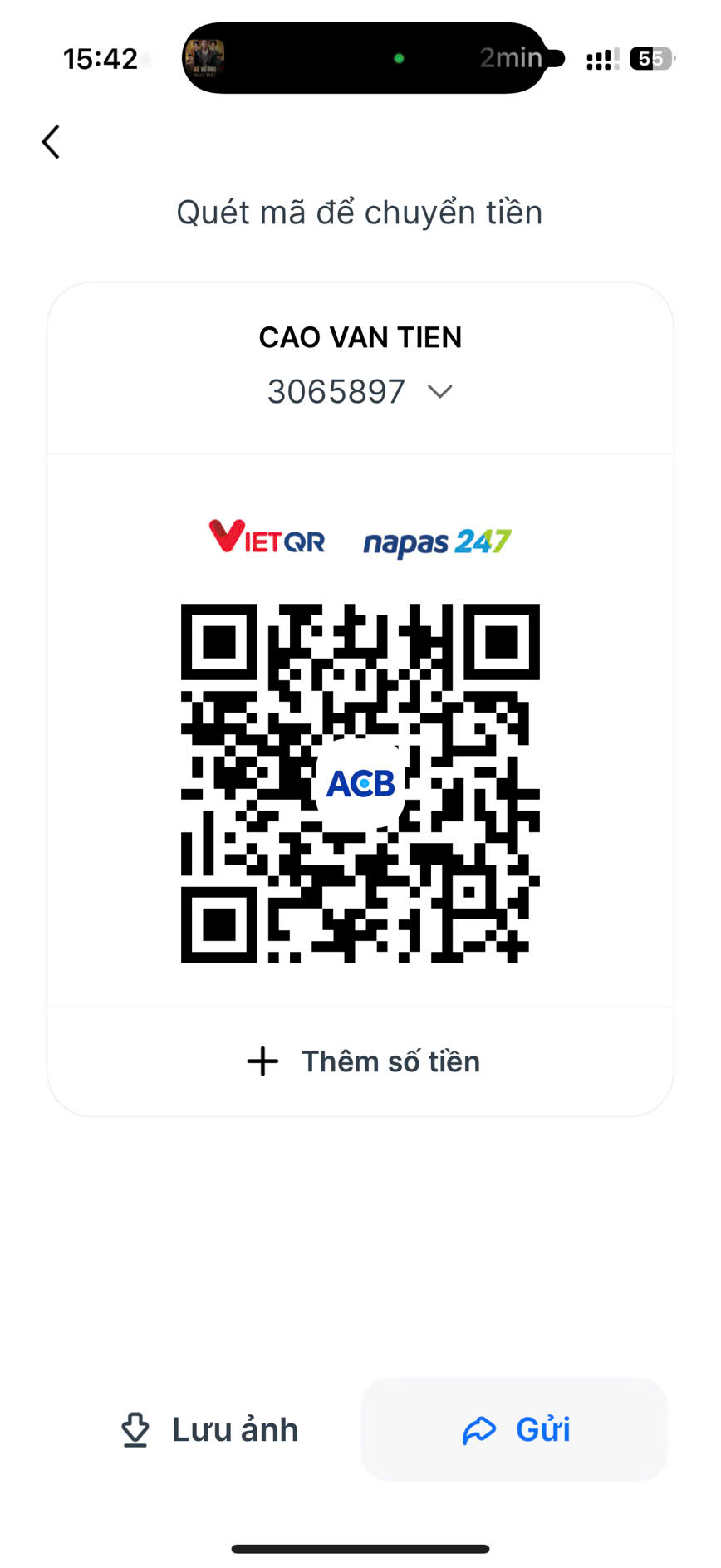Save the QR image with Lưu ảnh
Screen dimensions: 721x1568
click(x=209, y=1430)
